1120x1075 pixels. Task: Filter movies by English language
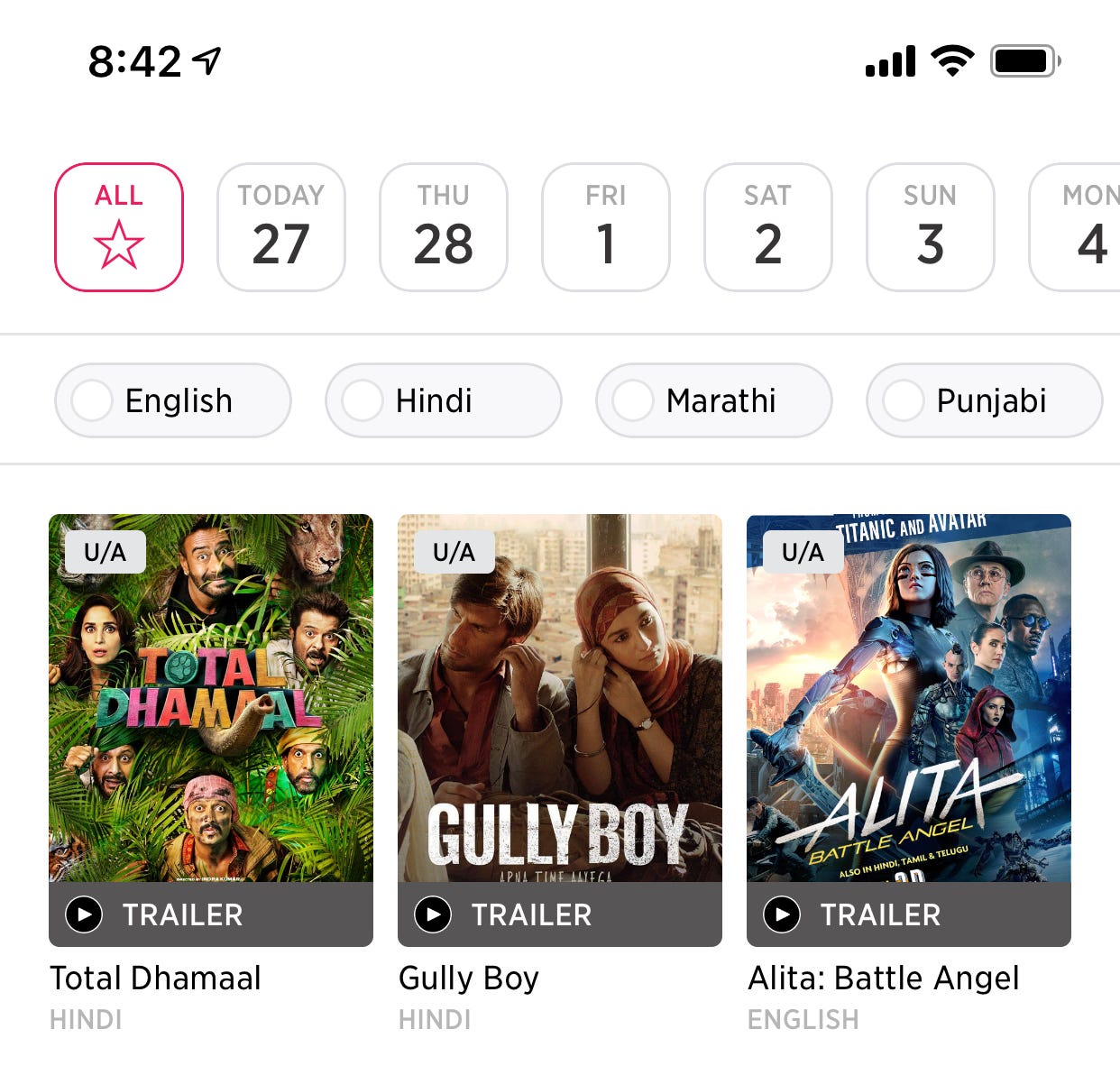(173, 400)
